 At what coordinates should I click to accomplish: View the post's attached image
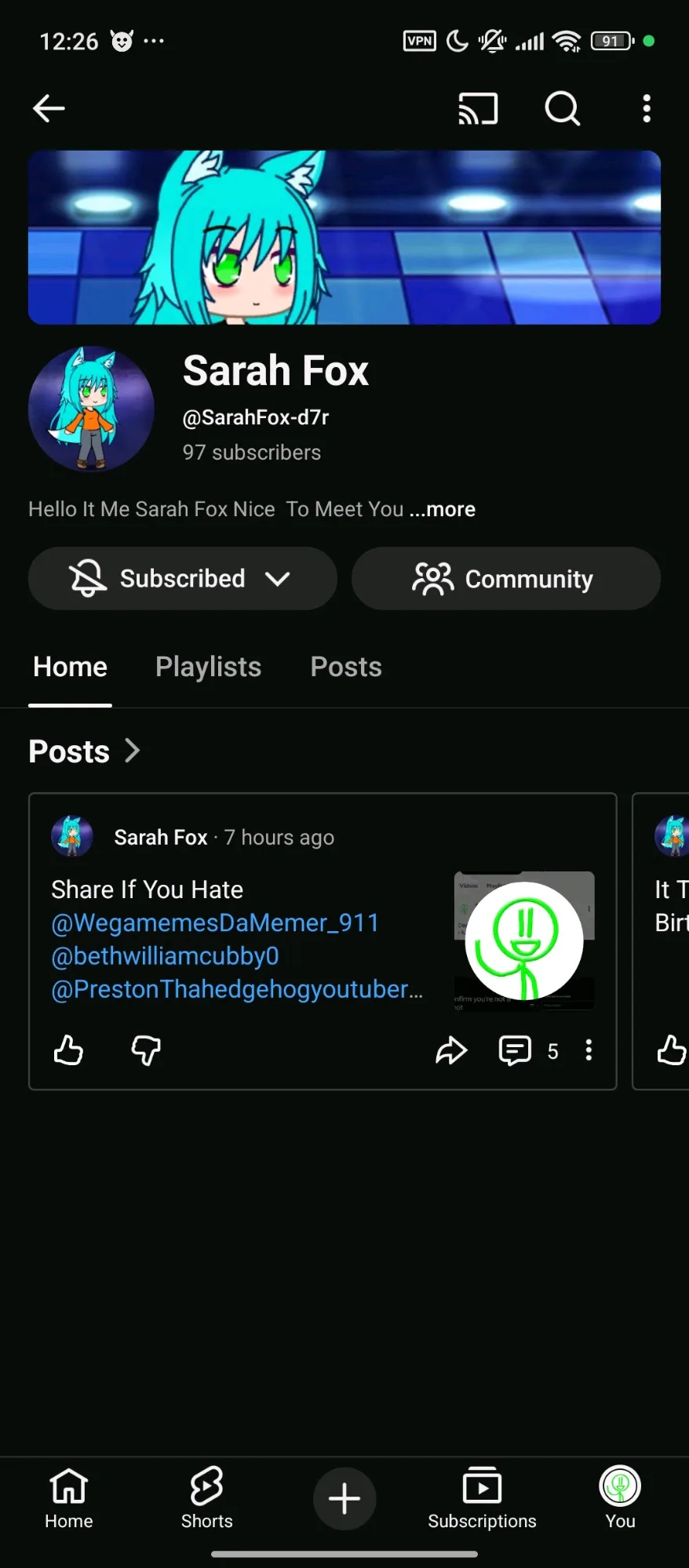(x=523, y=940)
